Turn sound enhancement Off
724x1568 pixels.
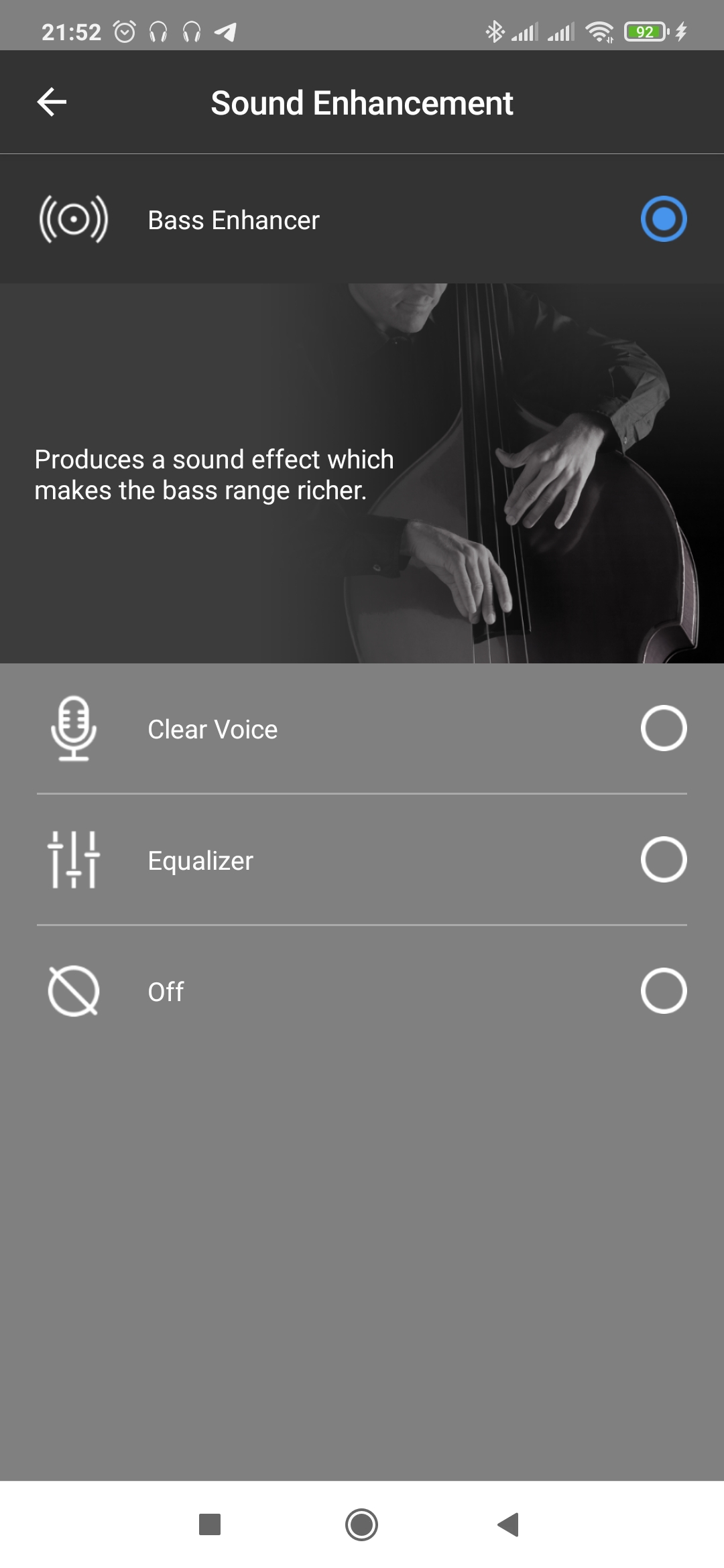click(x=663, y=991)
